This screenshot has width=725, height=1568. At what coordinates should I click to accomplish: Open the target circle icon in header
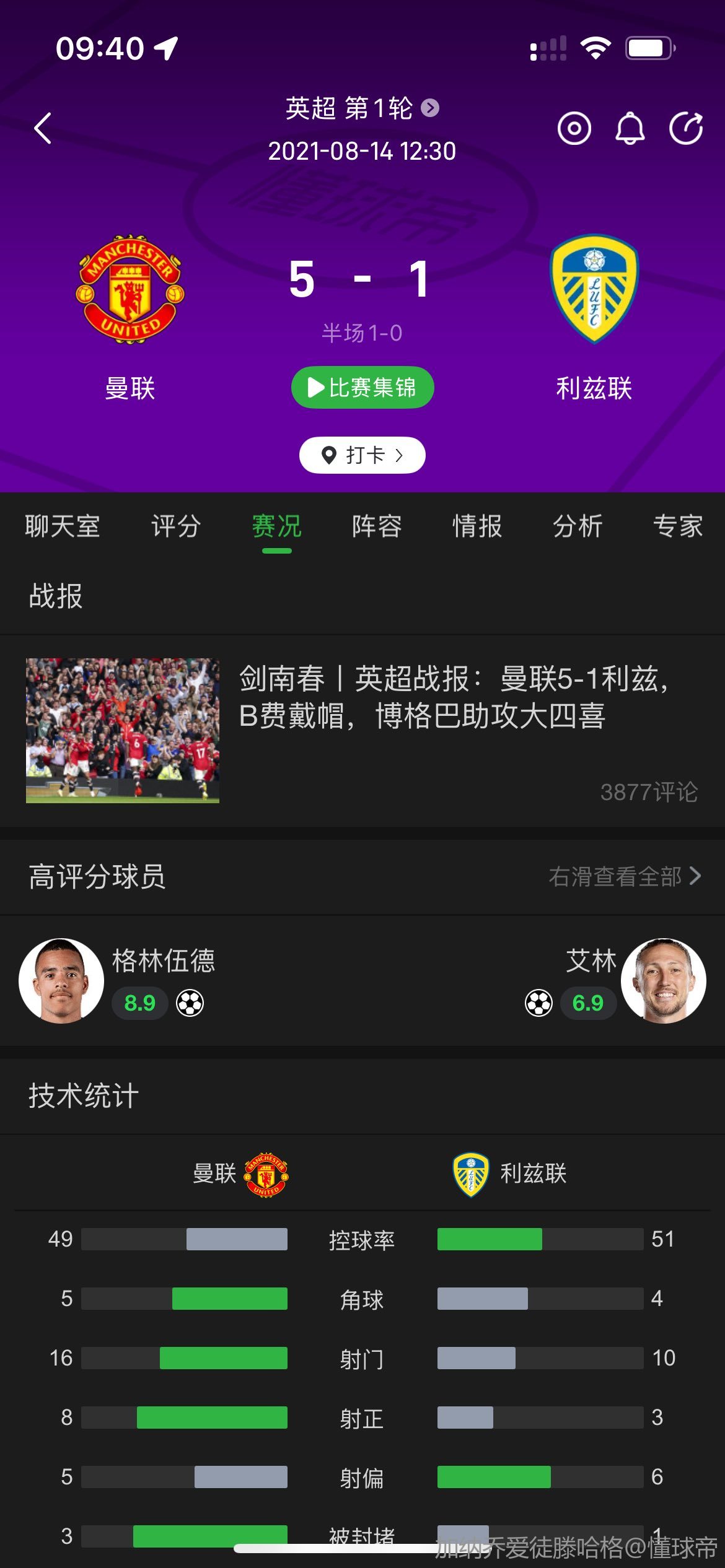[574, 129]
